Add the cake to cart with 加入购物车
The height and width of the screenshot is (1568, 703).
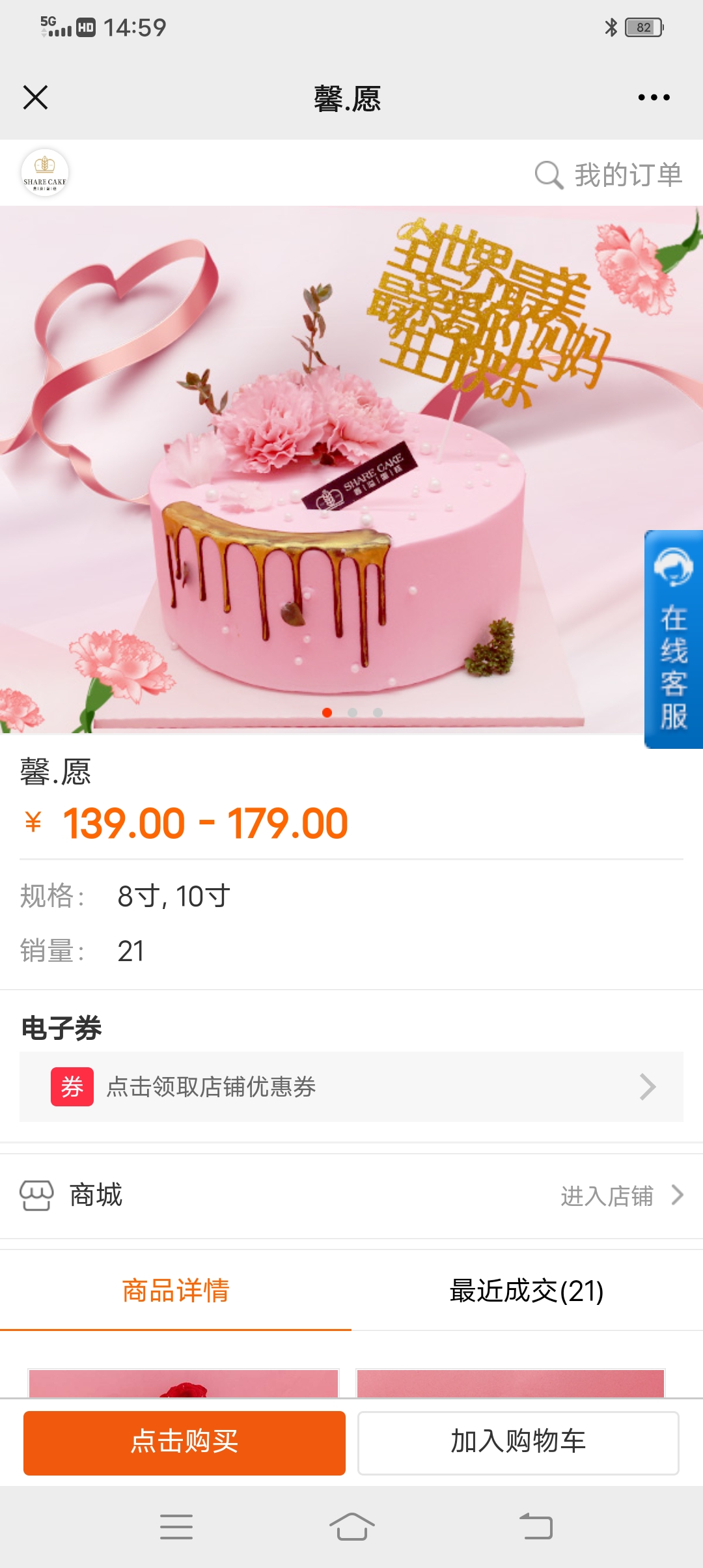(x=518, y=1443)
